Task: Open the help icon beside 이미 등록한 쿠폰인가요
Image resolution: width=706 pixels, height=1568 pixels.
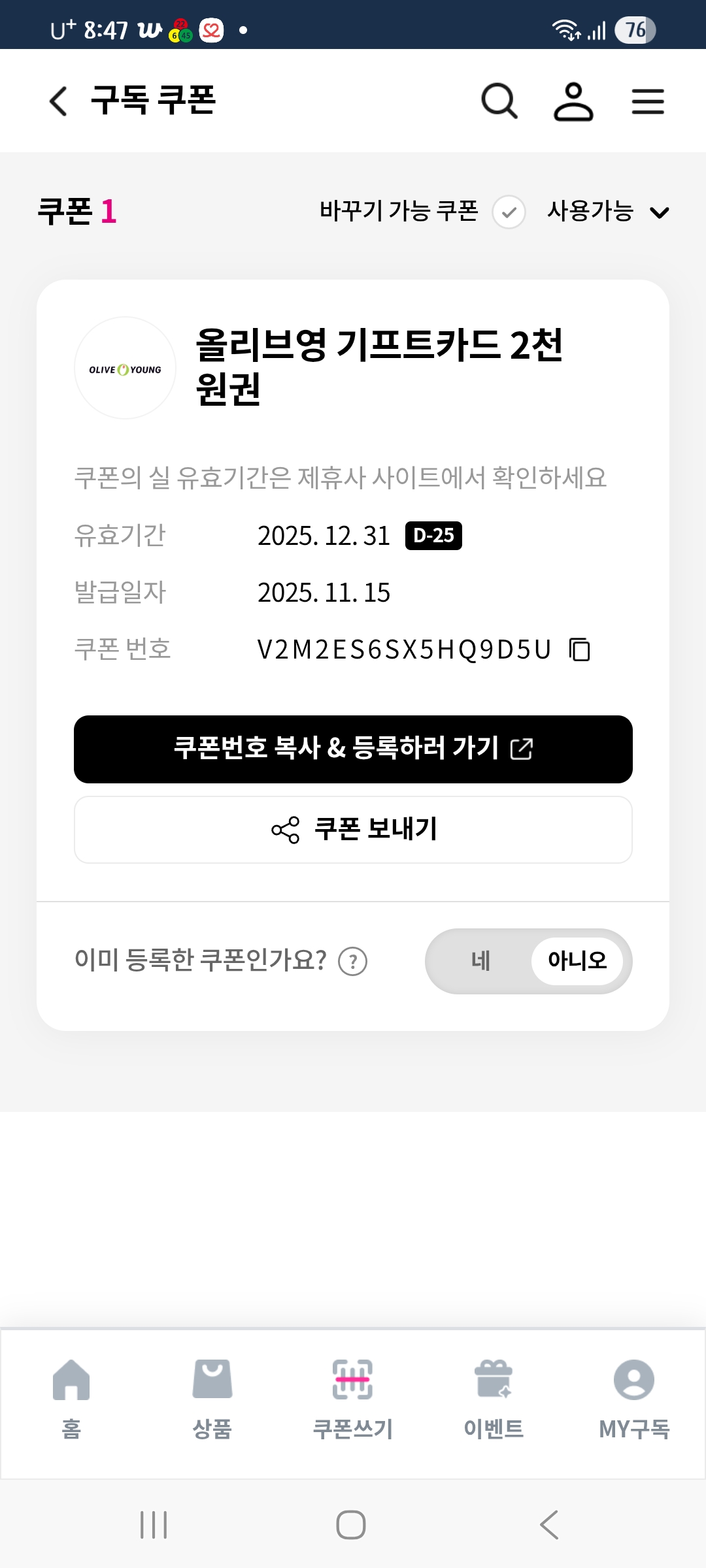Action: click(x=353, y=962)
